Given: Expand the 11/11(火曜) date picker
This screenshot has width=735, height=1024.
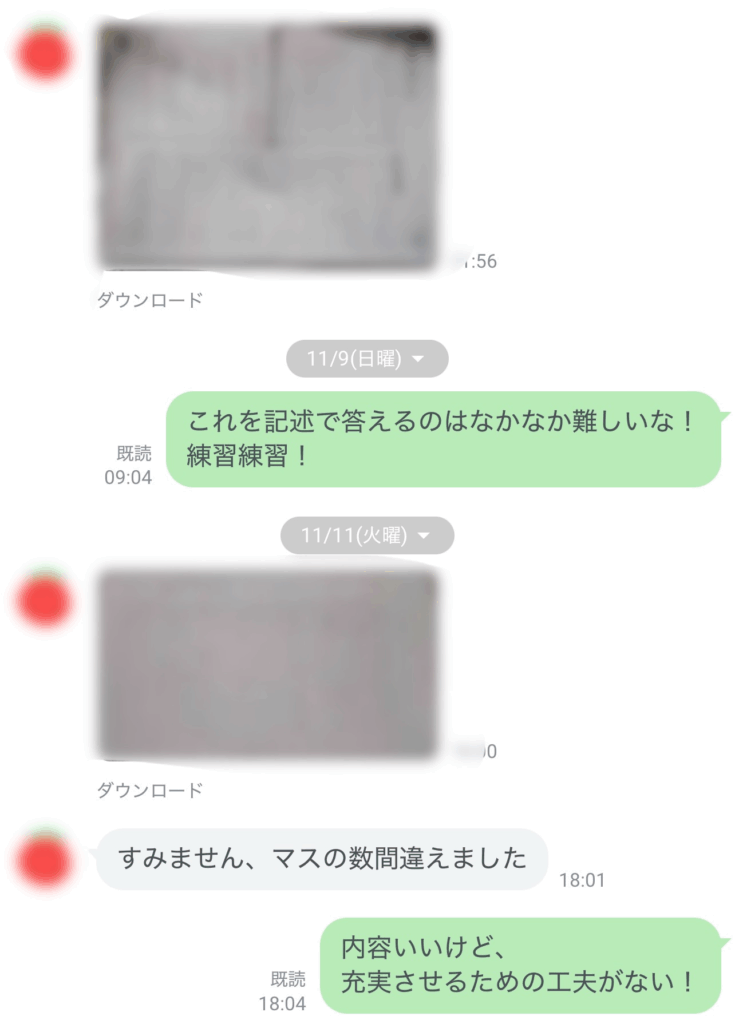Looking at the screenshot, I should pos(367,536).
